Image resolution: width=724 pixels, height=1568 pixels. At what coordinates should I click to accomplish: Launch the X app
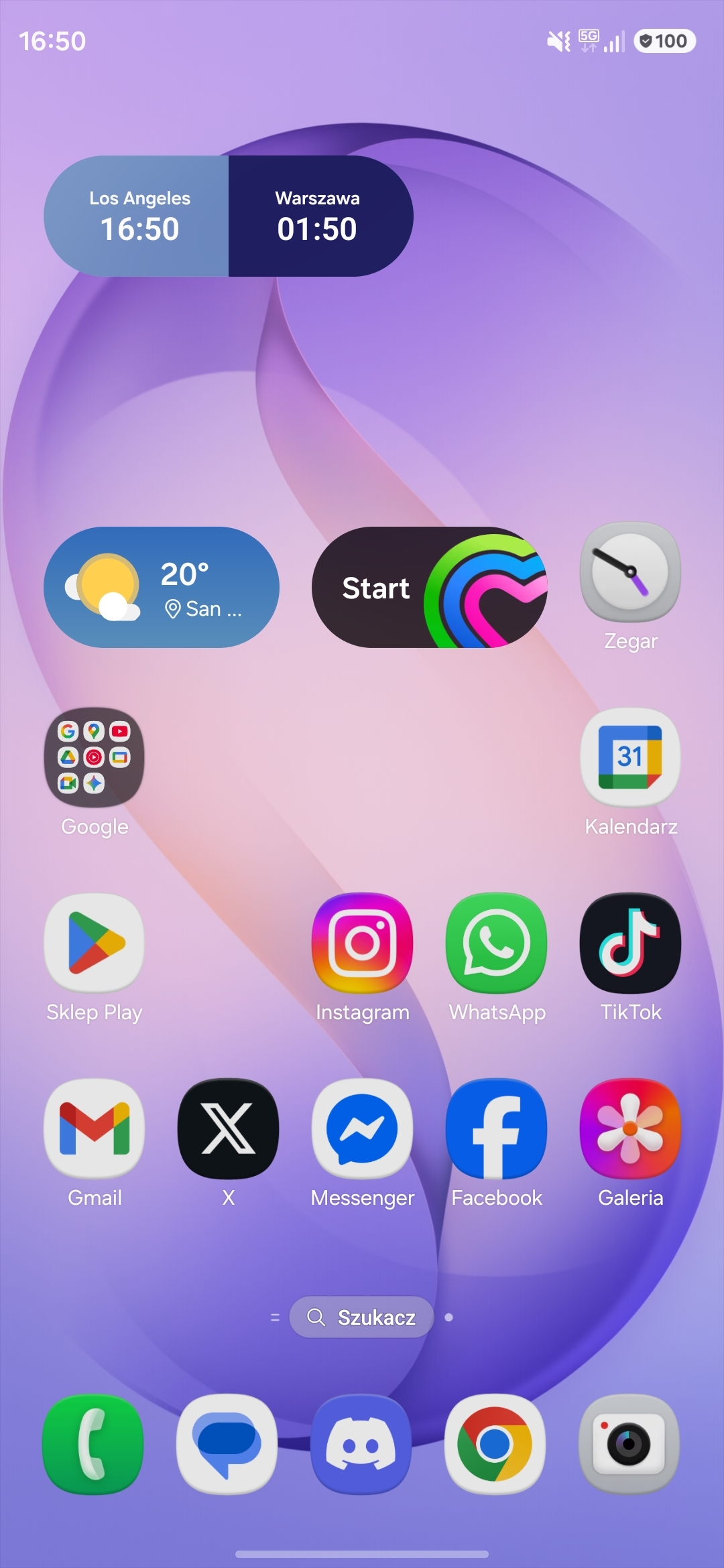[228, 1129]
